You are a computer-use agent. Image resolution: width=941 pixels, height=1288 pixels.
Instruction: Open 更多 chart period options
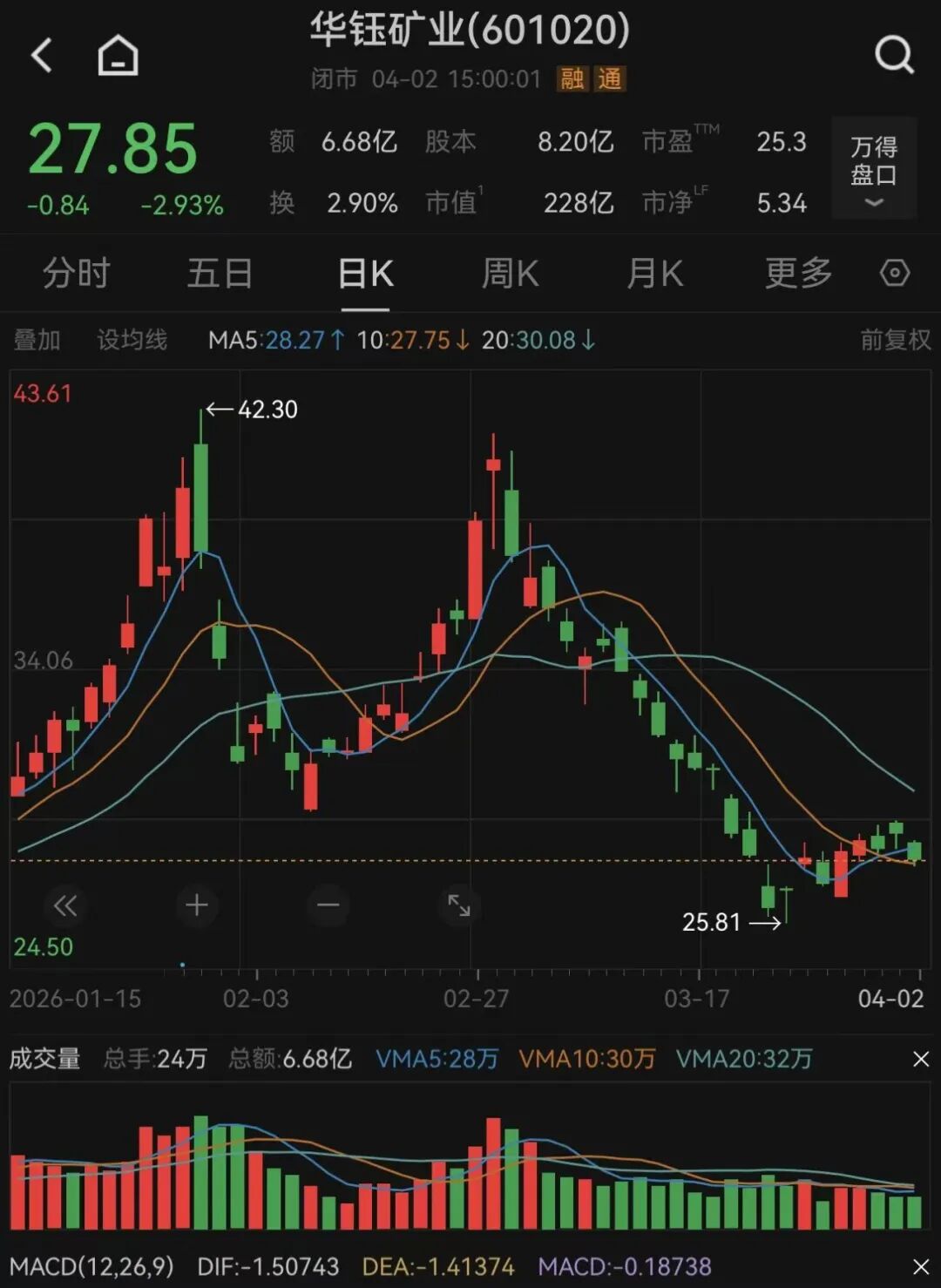pyautogui.click(x=798, y=274)
